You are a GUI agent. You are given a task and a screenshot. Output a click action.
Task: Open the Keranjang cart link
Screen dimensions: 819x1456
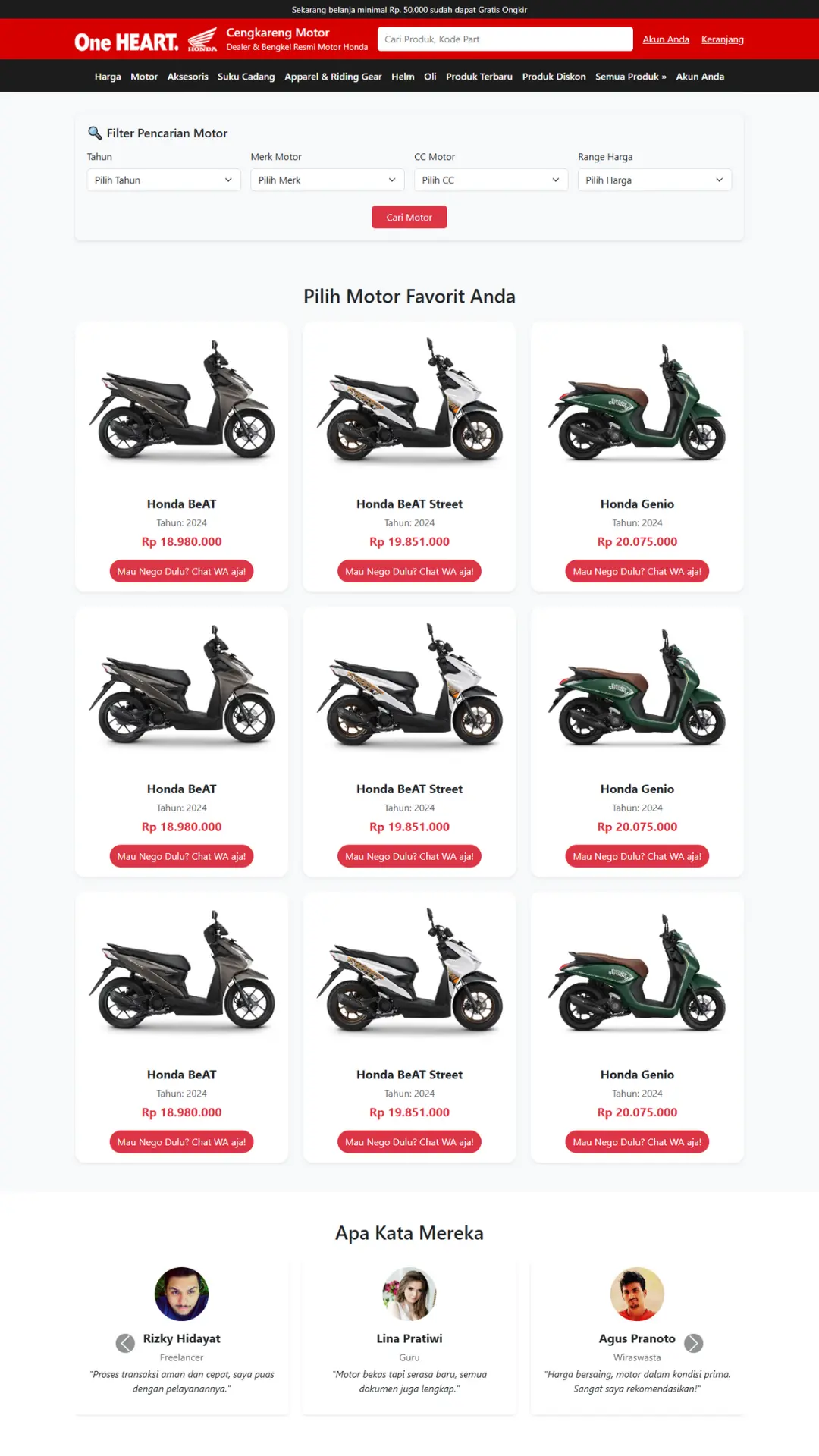[722, 39]
